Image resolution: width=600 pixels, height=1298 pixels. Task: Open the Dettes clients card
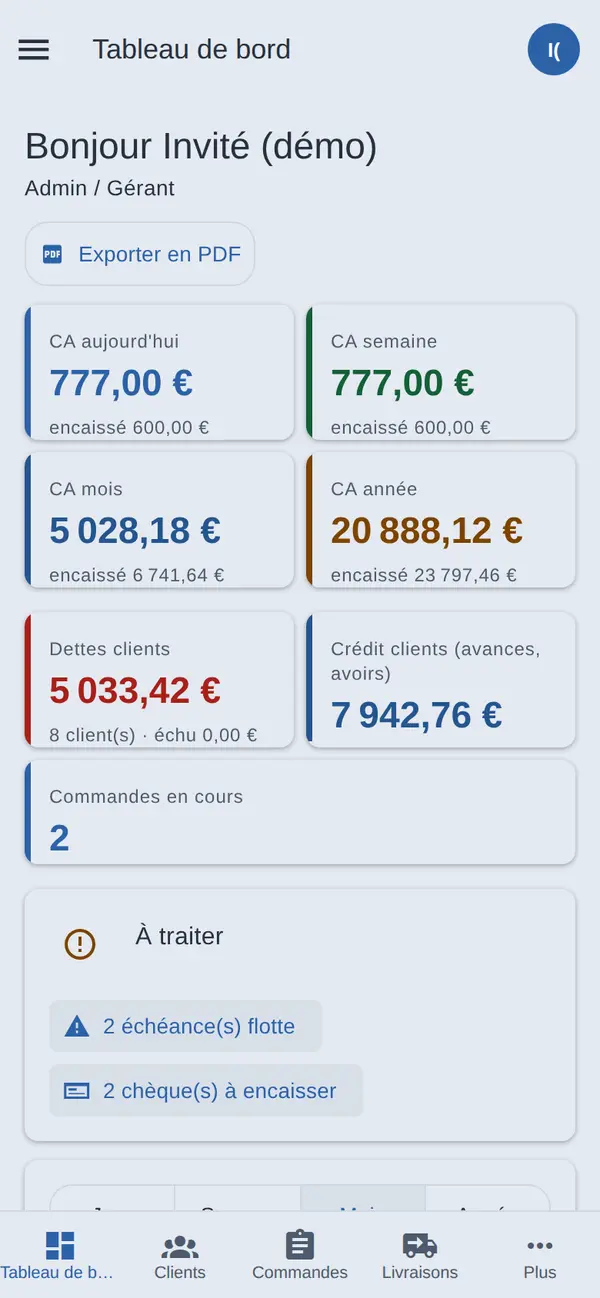coord(160,680)
